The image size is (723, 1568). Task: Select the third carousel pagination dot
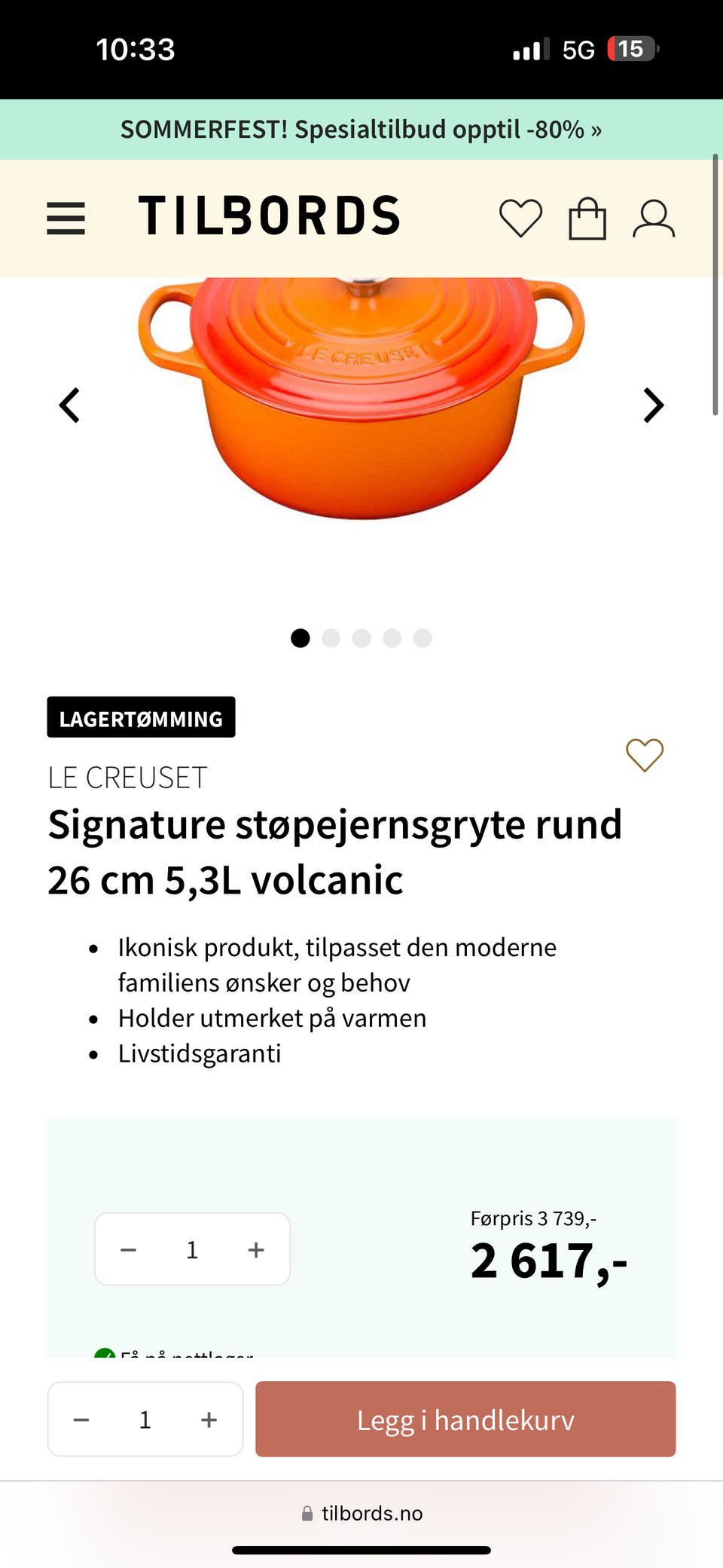pyautogui.click(x=361, y=638)
